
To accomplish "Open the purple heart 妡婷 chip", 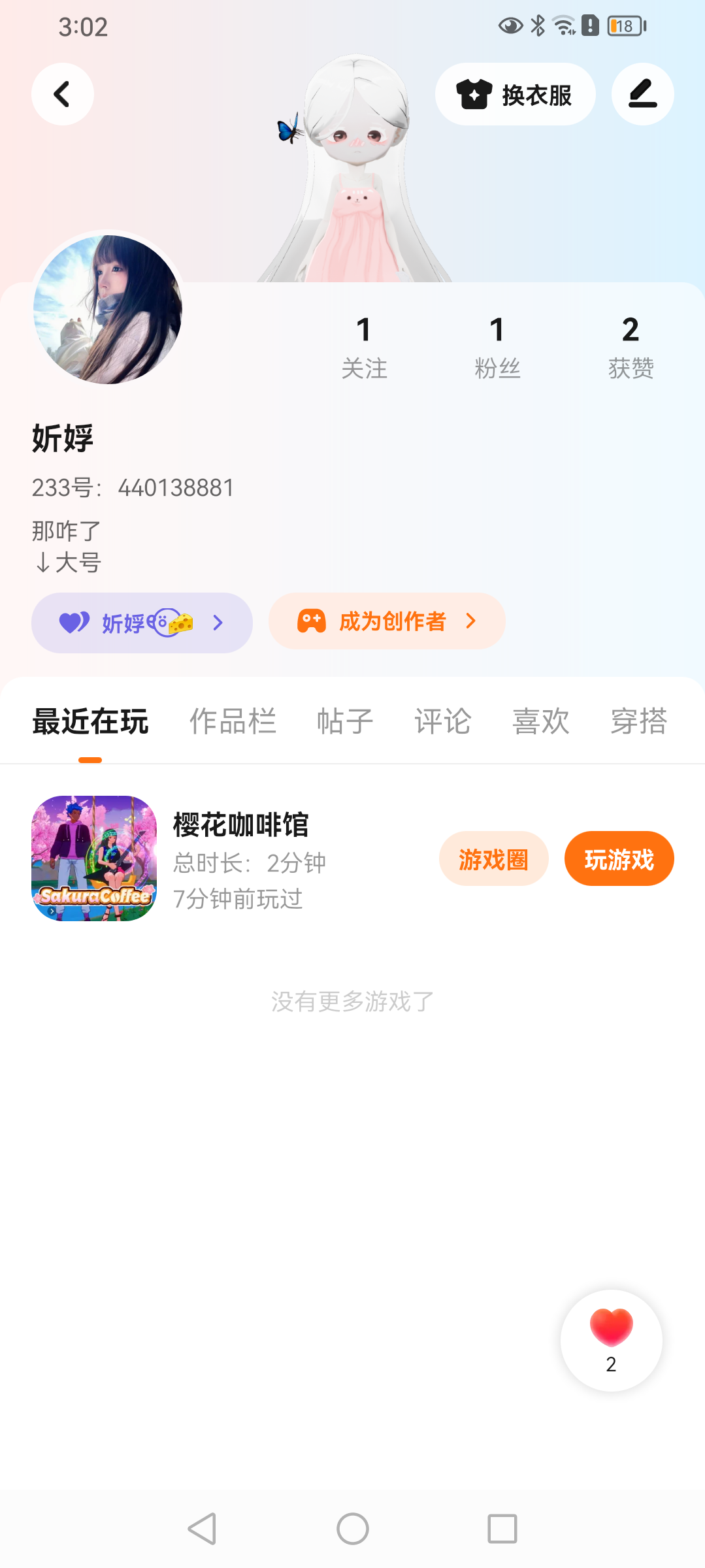I will (142, 623).
